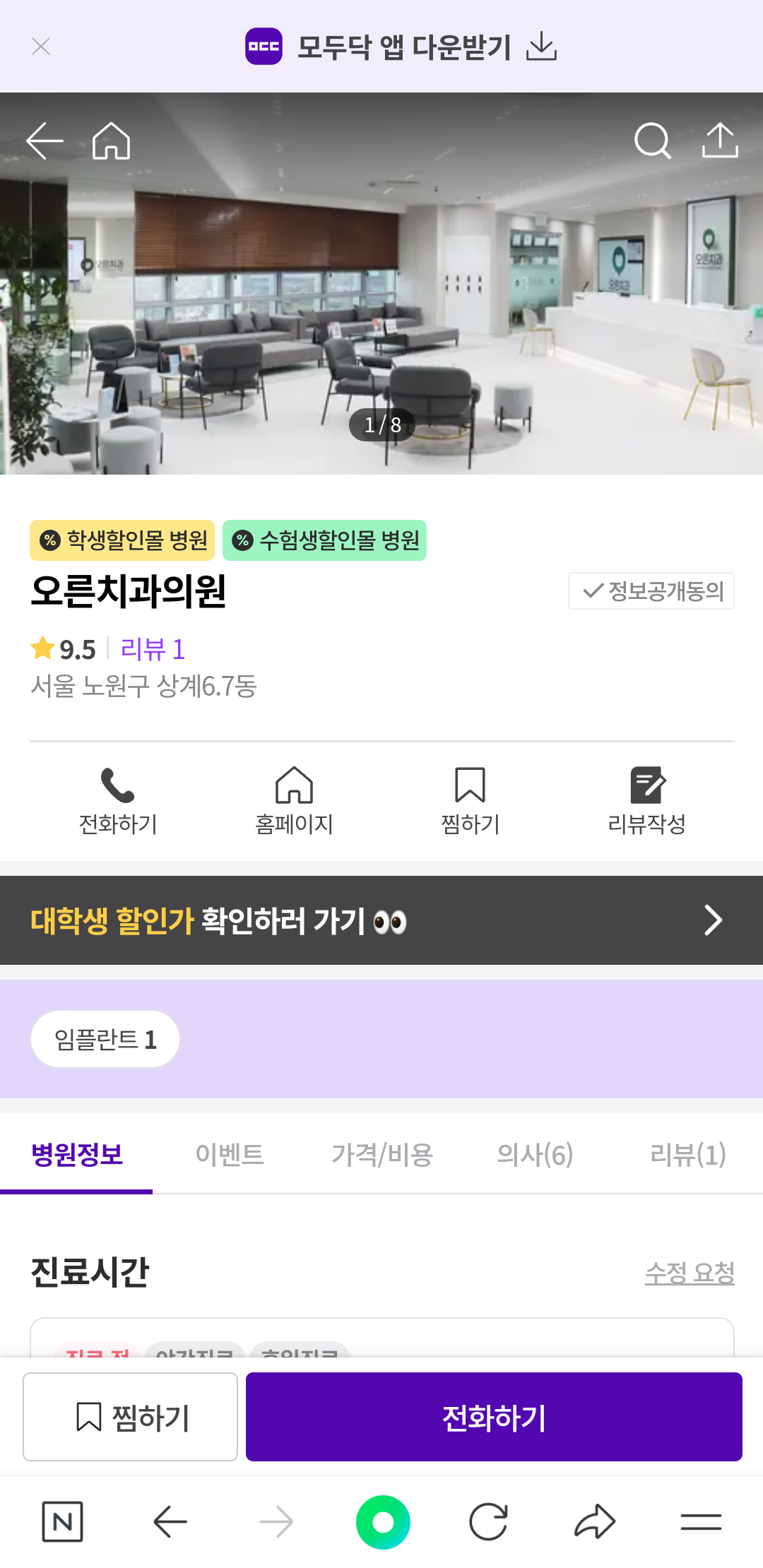Toggle the 수험생할인몰 병원 badge
This screenshot has width=763, height=1568.
coord(325,540)
